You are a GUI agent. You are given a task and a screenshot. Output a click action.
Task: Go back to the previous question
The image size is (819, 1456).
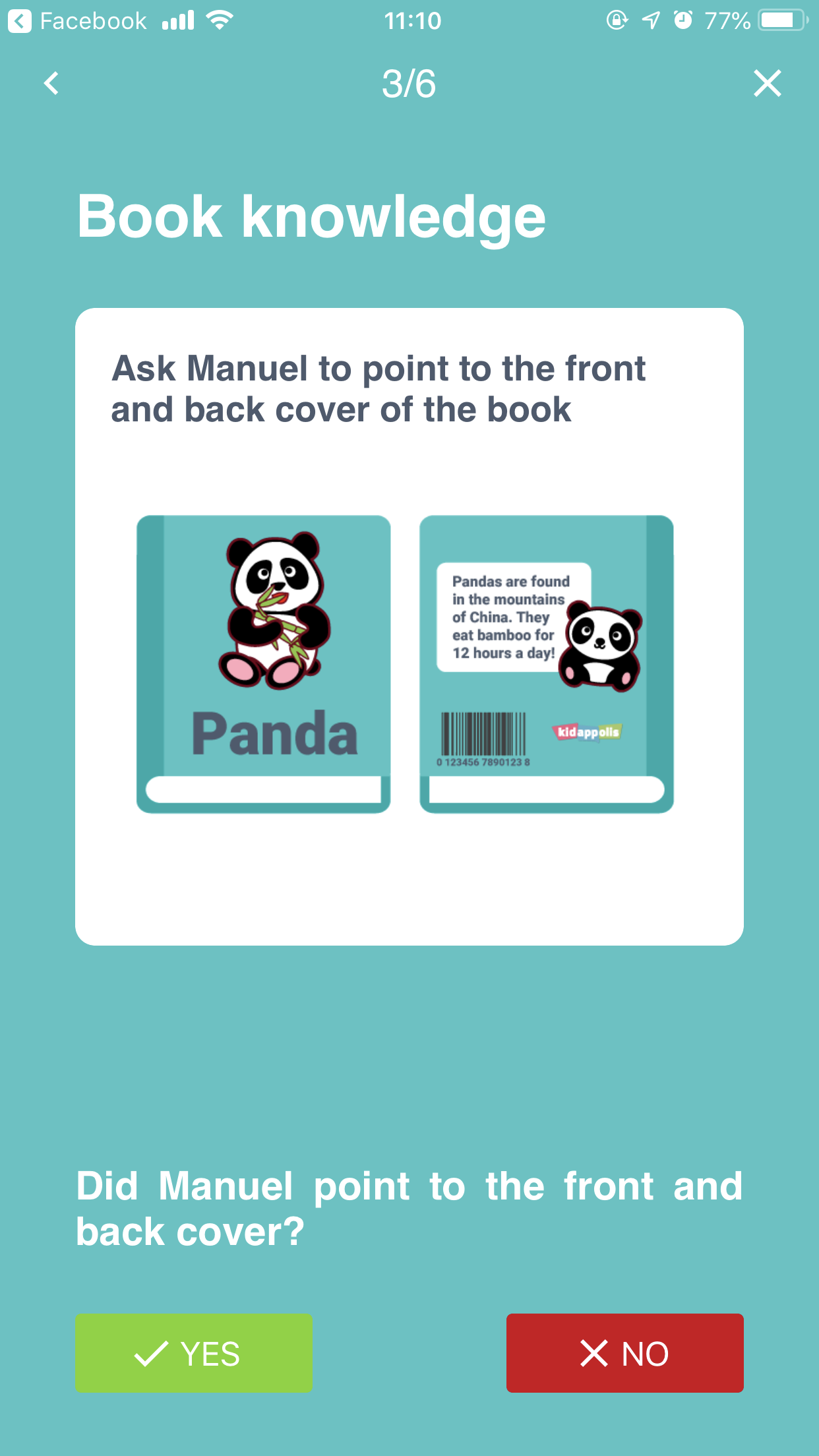[51, 84]
